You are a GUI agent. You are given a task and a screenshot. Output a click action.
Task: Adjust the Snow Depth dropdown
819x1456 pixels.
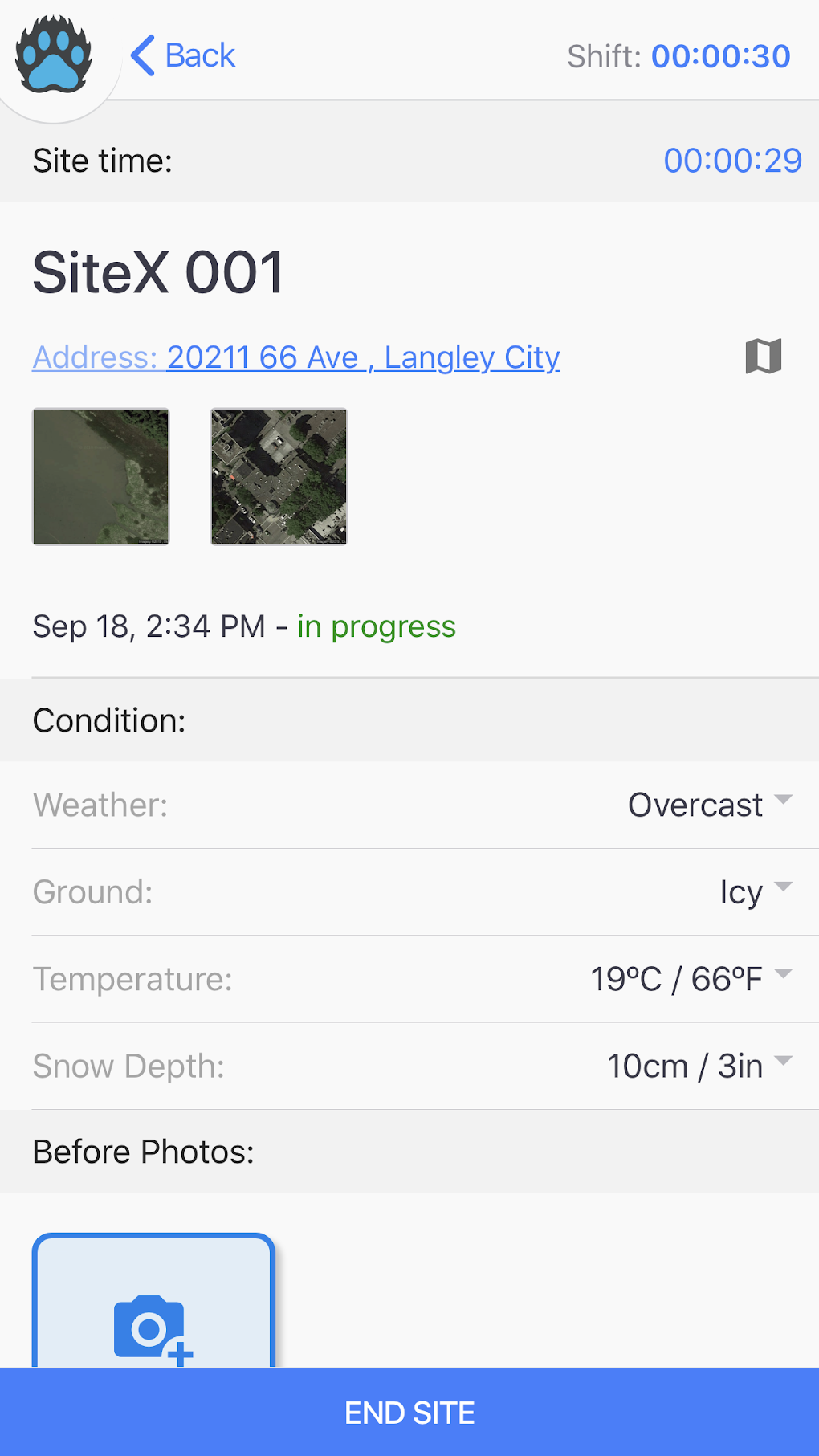(699, 1067)
